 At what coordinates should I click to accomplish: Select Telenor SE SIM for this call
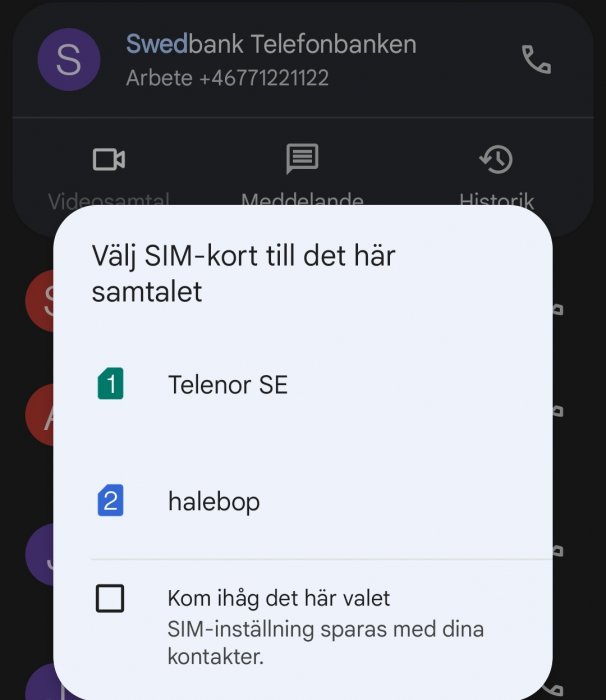tap(228, 384)
